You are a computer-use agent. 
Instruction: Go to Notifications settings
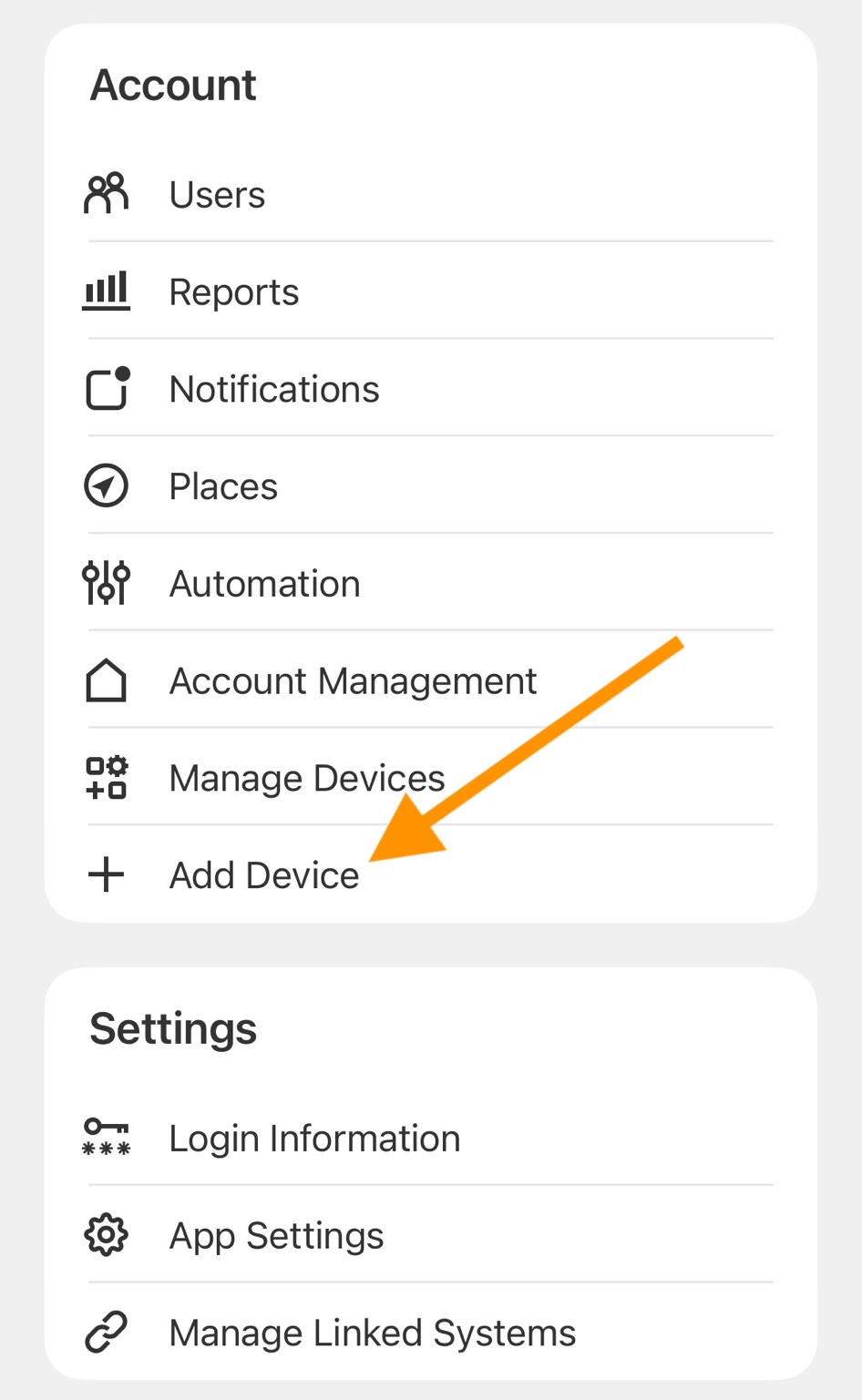point(273,390)
